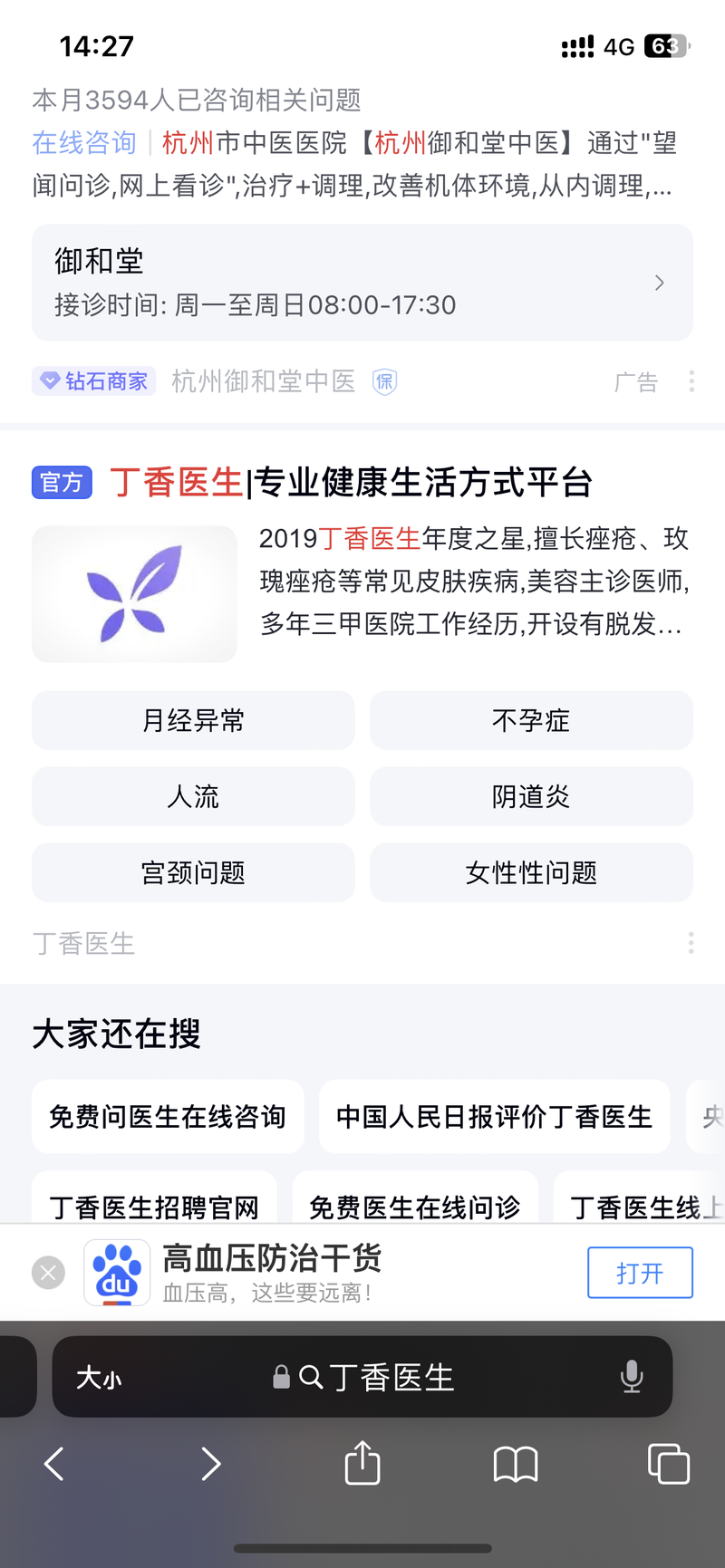
Task: Open the 女性性问题 chip
Action: pos(531,872)
